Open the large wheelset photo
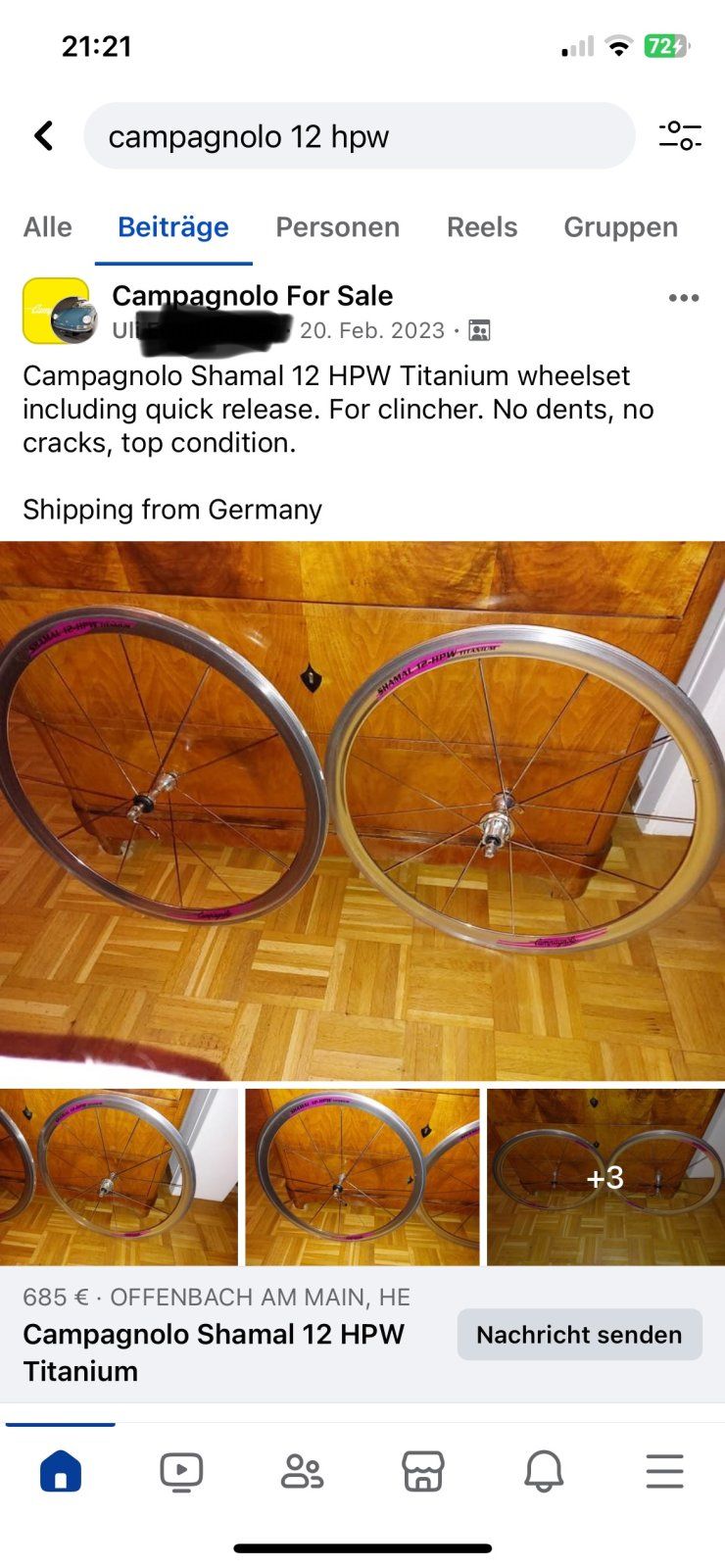 [x=362, y=809]
